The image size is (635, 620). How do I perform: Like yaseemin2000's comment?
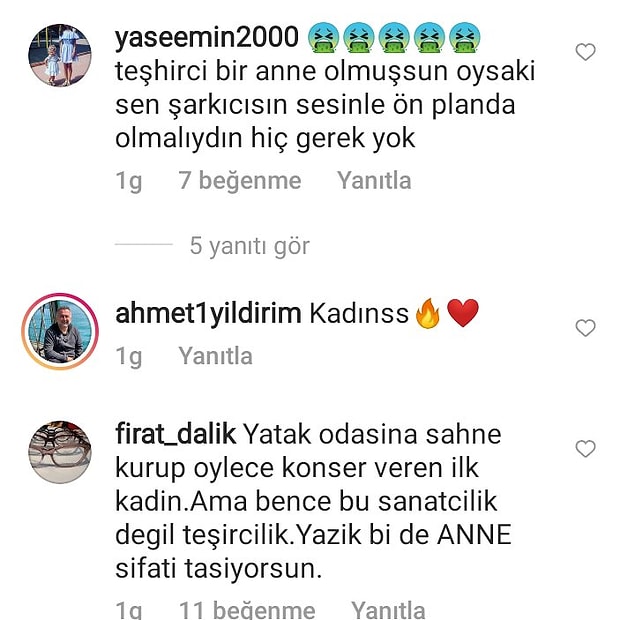click(x=586, y=51)
